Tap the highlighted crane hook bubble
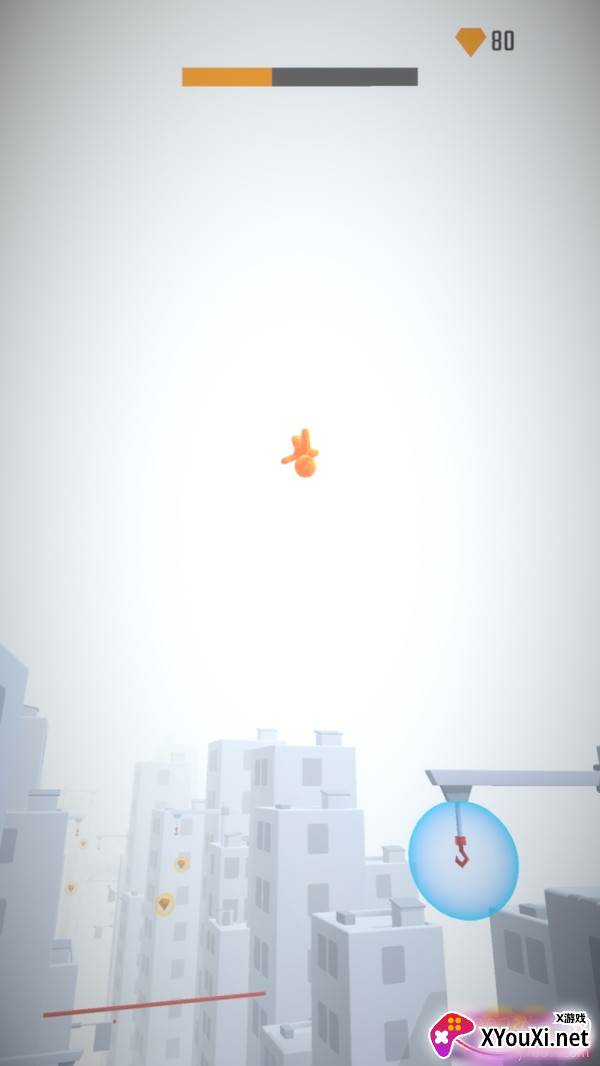The width and height of the screenshot is (600, 1066). pos(463,859)
